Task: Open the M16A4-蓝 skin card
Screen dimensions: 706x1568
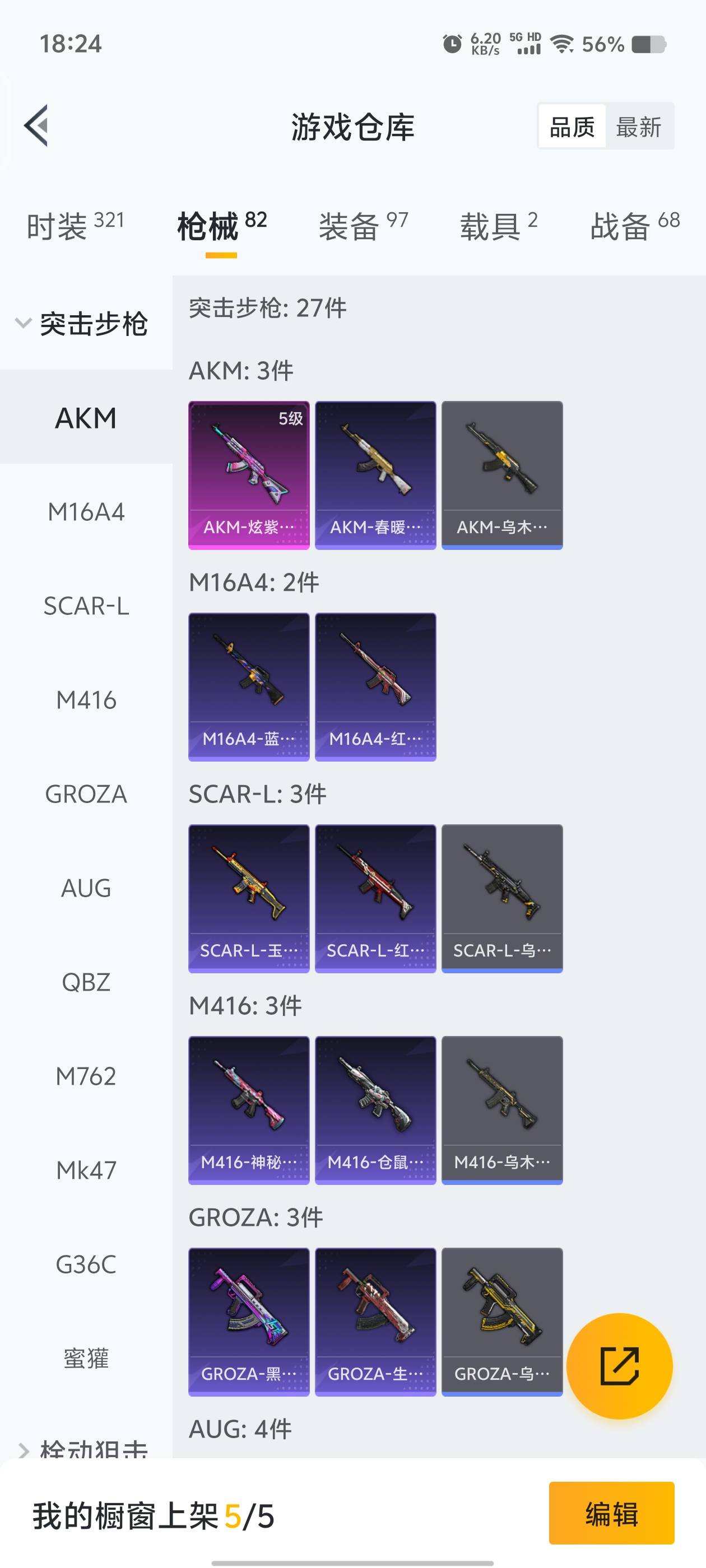Action: coord(249,687)
